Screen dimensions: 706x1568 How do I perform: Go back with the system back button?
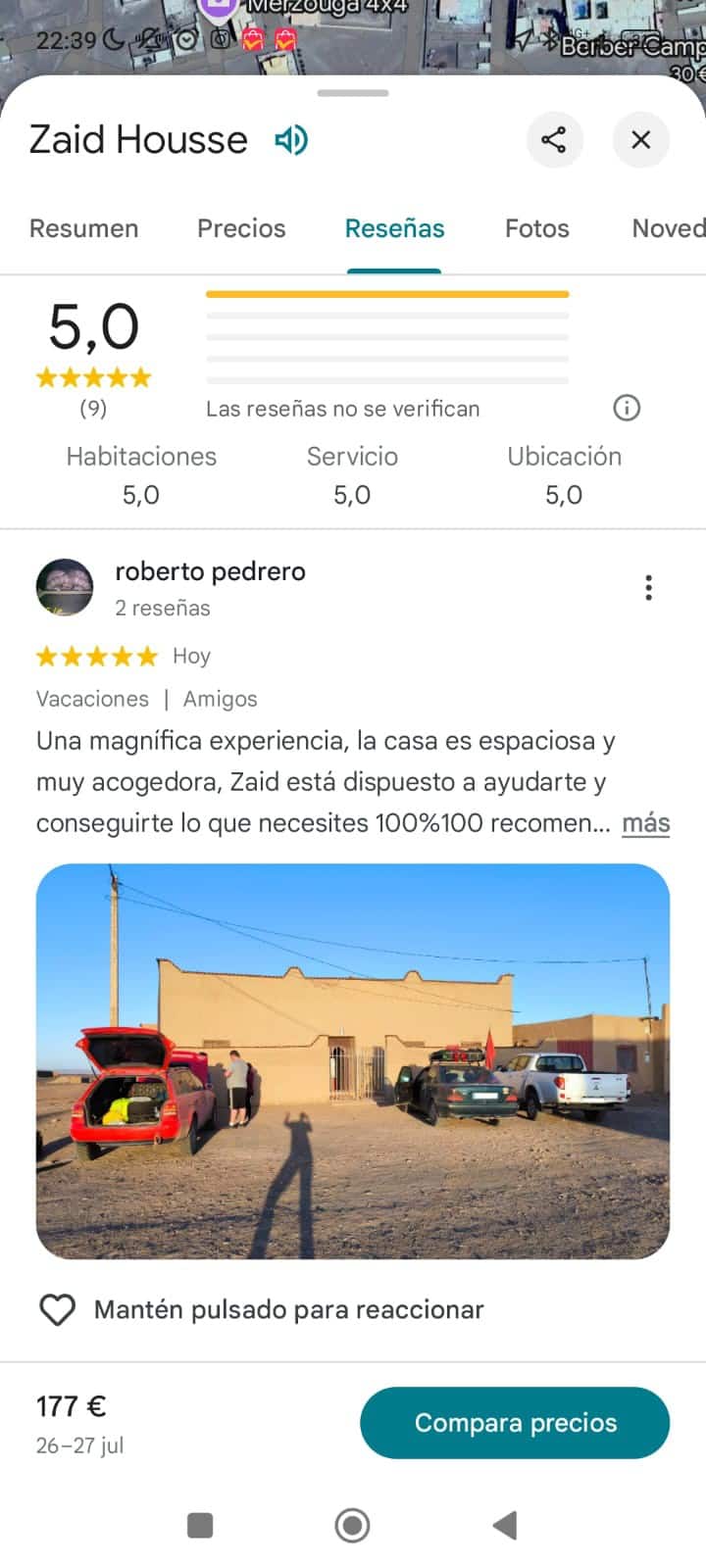505,1525
